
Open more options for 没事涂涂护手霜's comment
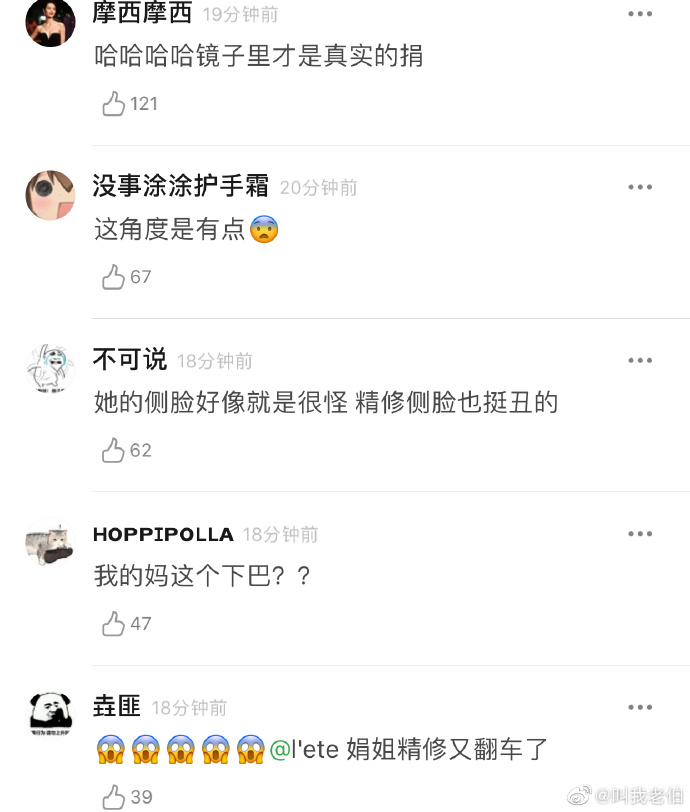coord(640,187)
